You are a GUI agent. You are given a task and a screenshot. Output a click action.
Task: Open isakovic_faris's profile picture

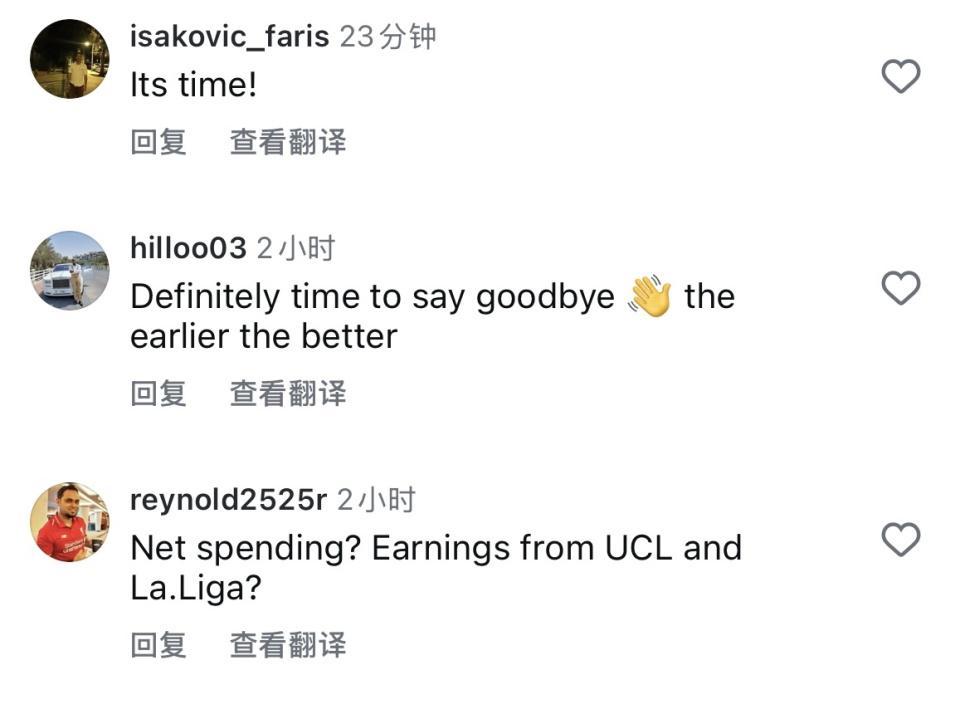point(70,58)
